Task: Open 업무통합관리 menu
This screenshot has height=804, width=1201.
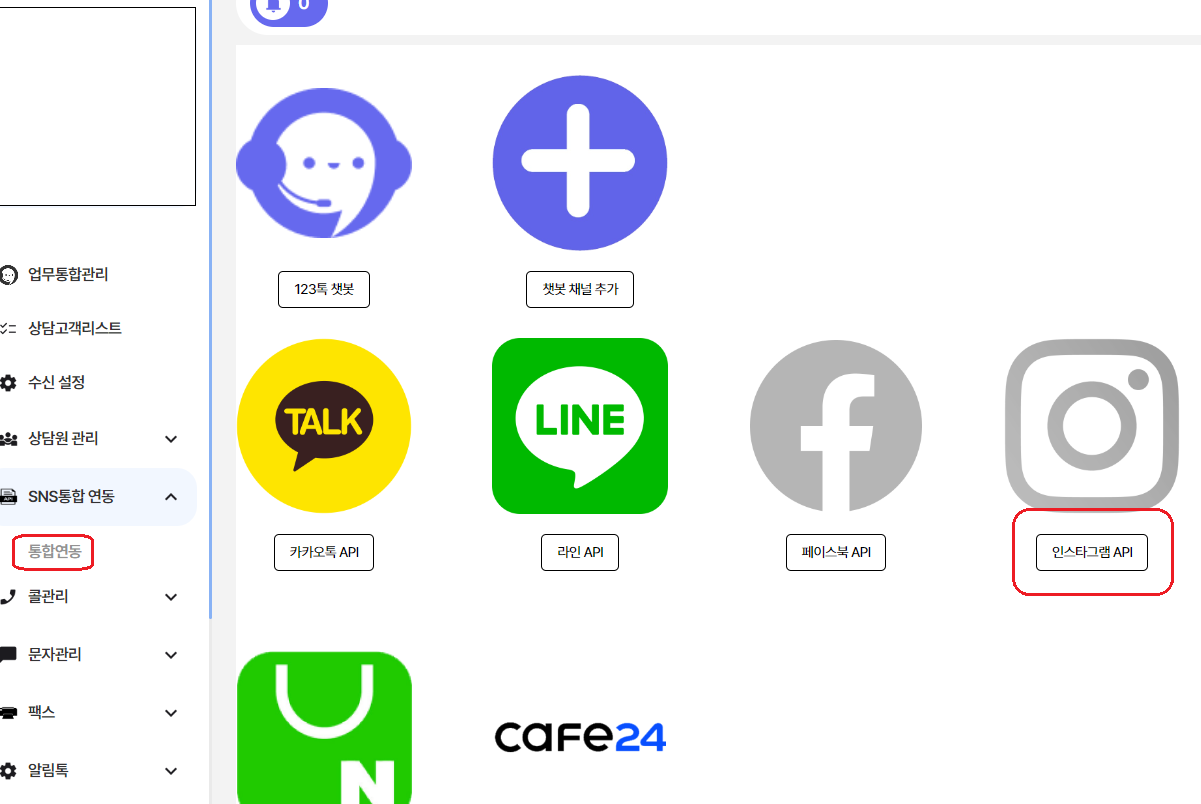Action: [68, 275]
